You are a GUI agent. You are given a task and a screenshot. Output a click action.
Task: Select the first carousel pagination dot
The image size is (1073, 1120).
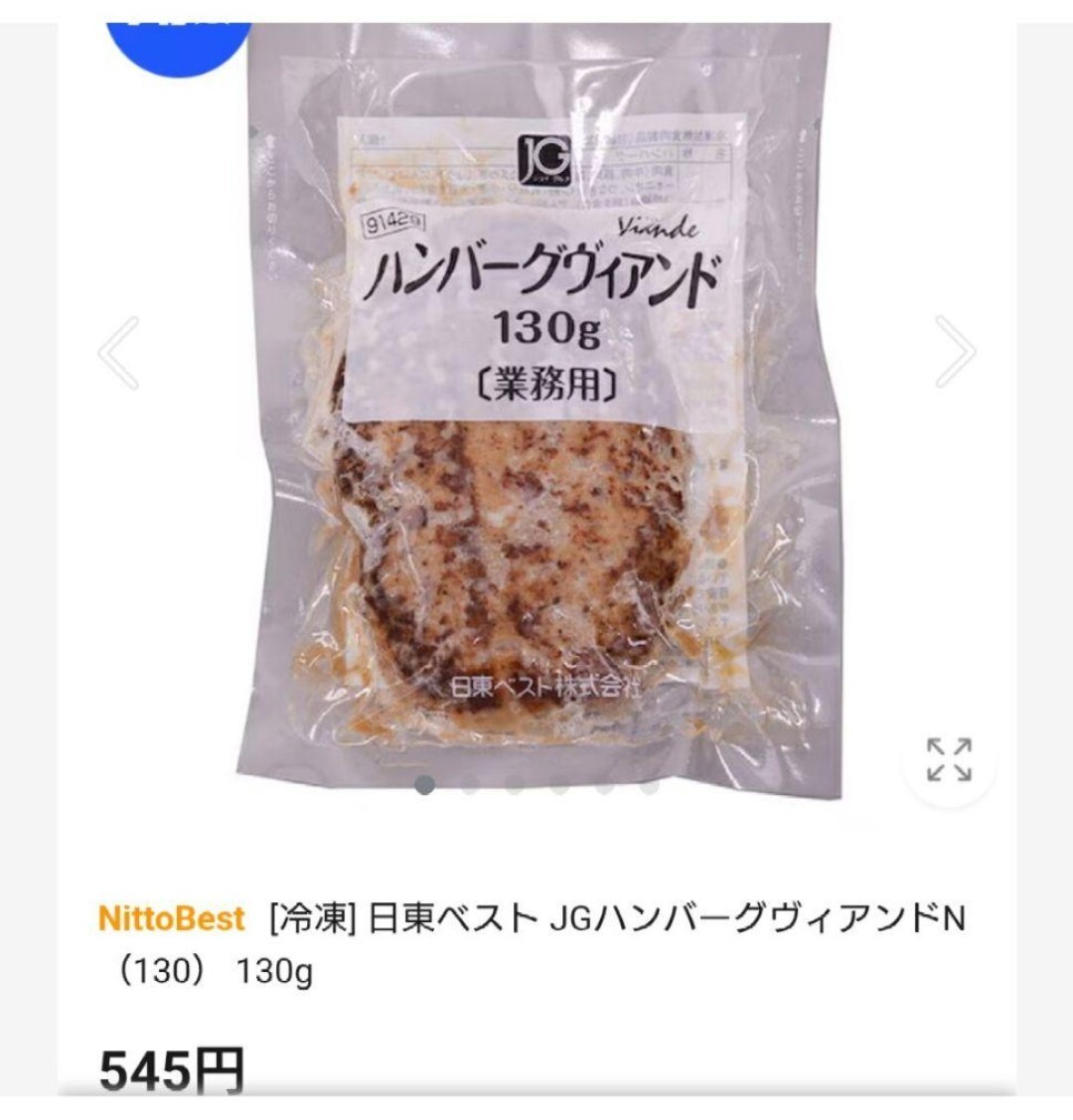pos(424,786)
